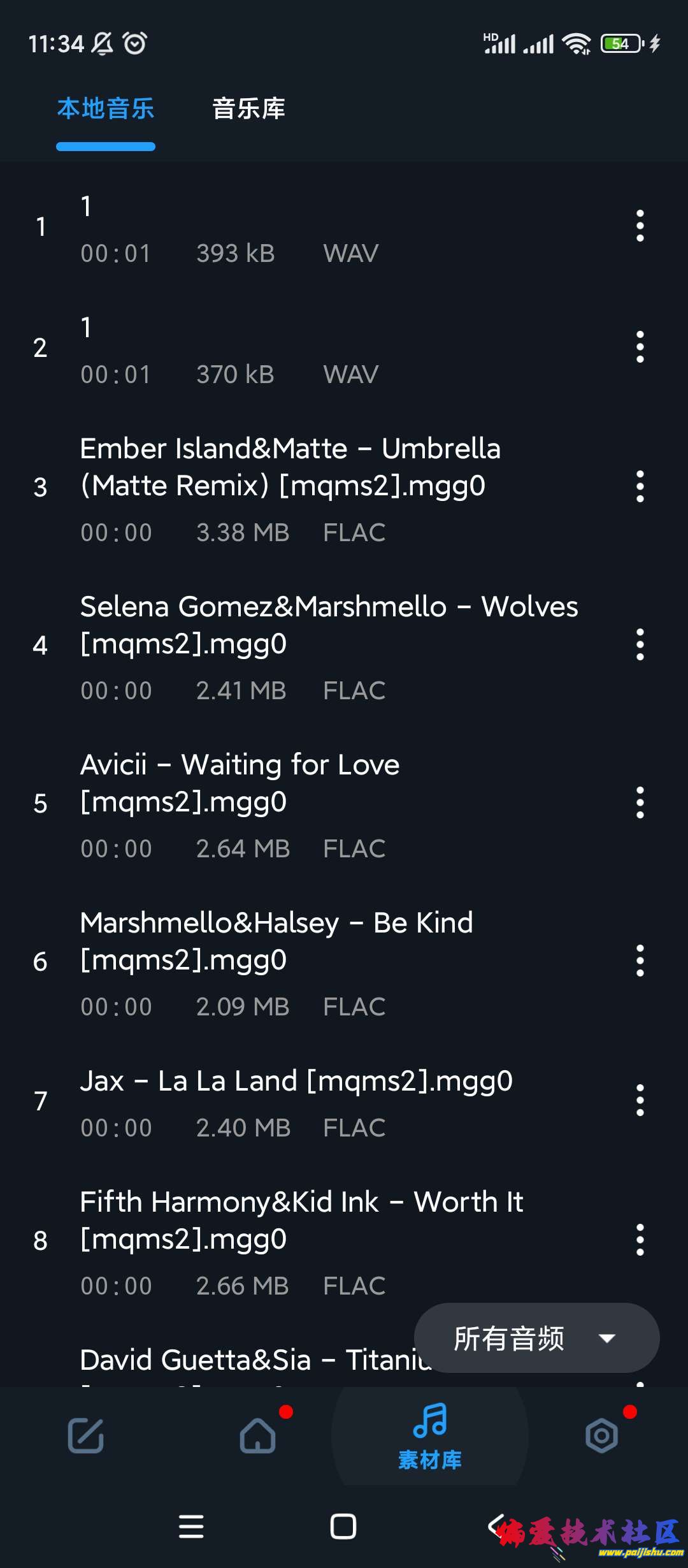Viewport: 688px width, 1568px height.
Task: Open the Ember Island Umbrella track
Action: coord(319,487)
